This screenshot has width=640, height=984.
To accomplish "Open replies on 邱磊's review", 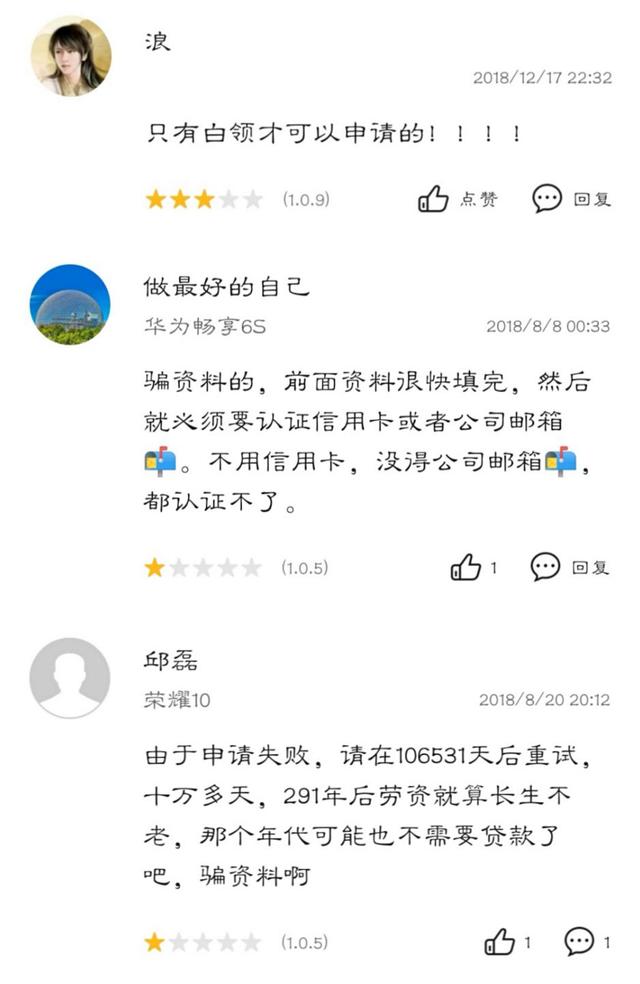I will 579,942.
